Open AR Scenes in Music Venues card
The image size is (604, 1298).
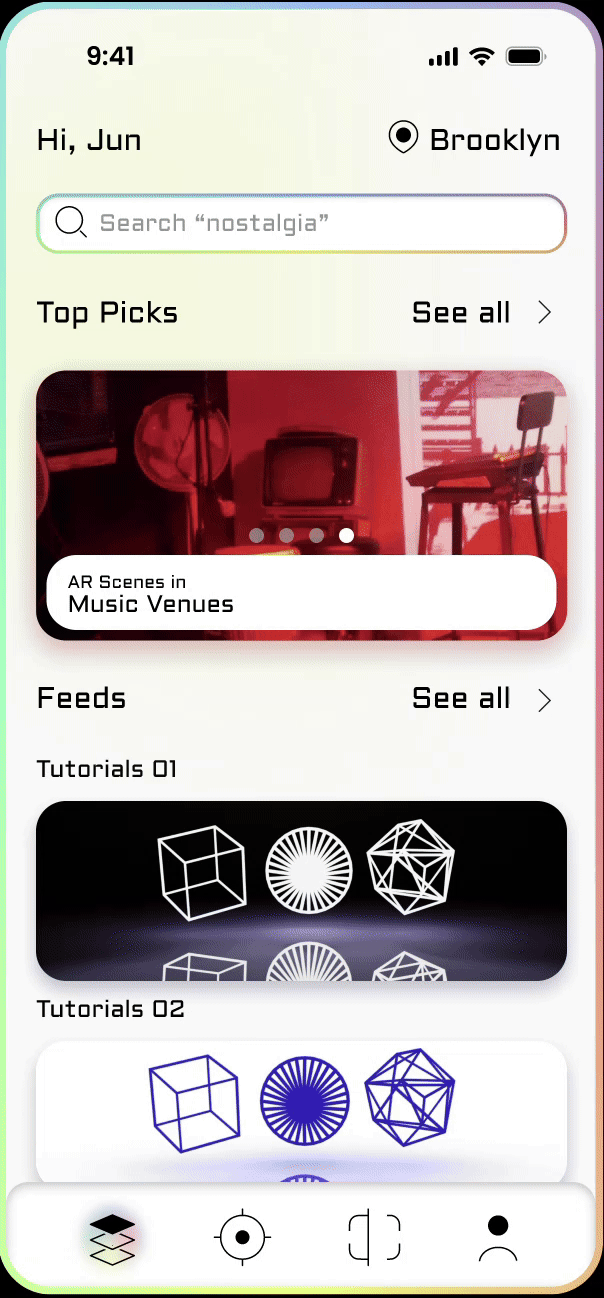[301, 594]
